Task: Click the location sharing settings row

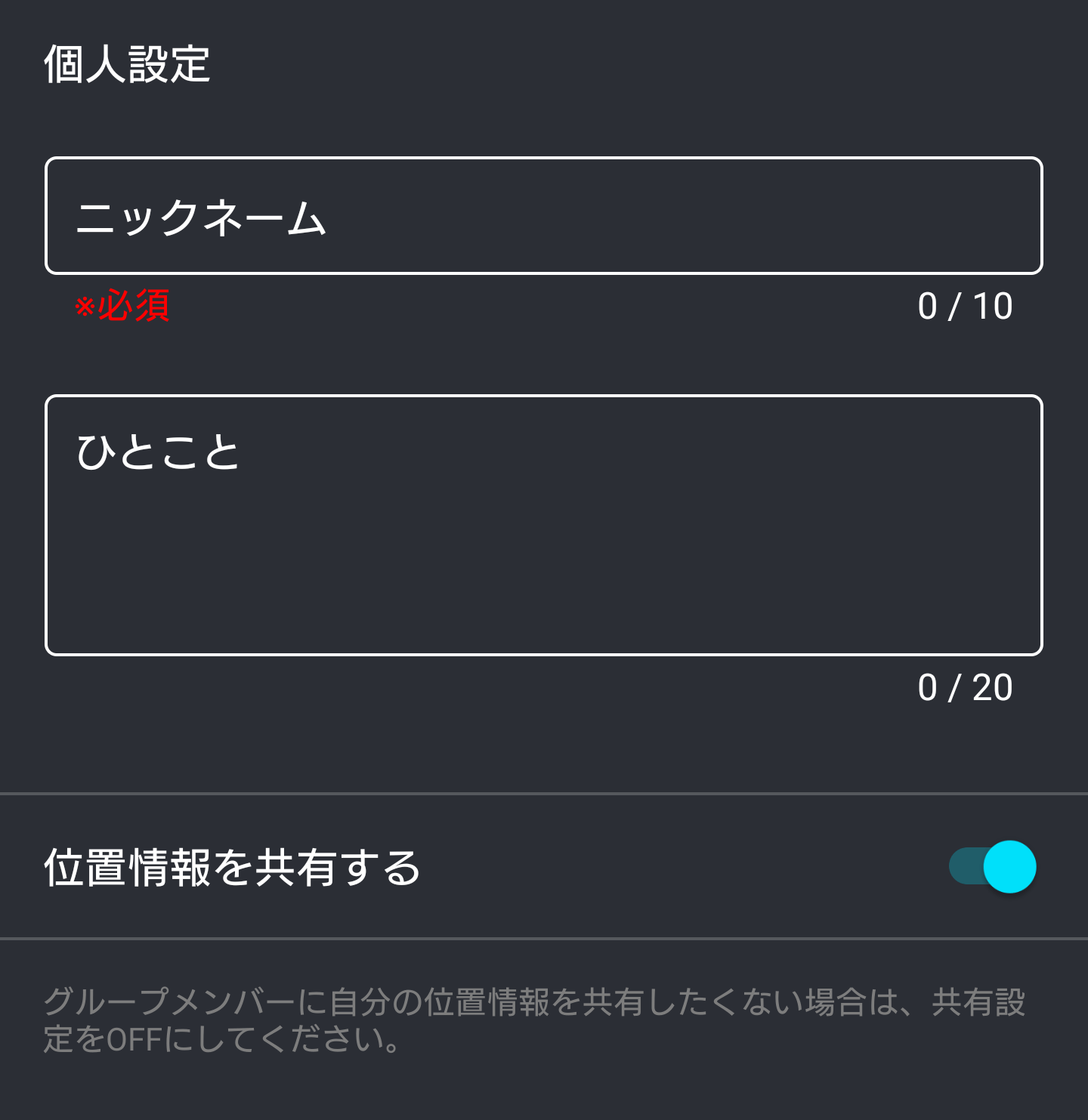Action: click(x=543, y=866)
